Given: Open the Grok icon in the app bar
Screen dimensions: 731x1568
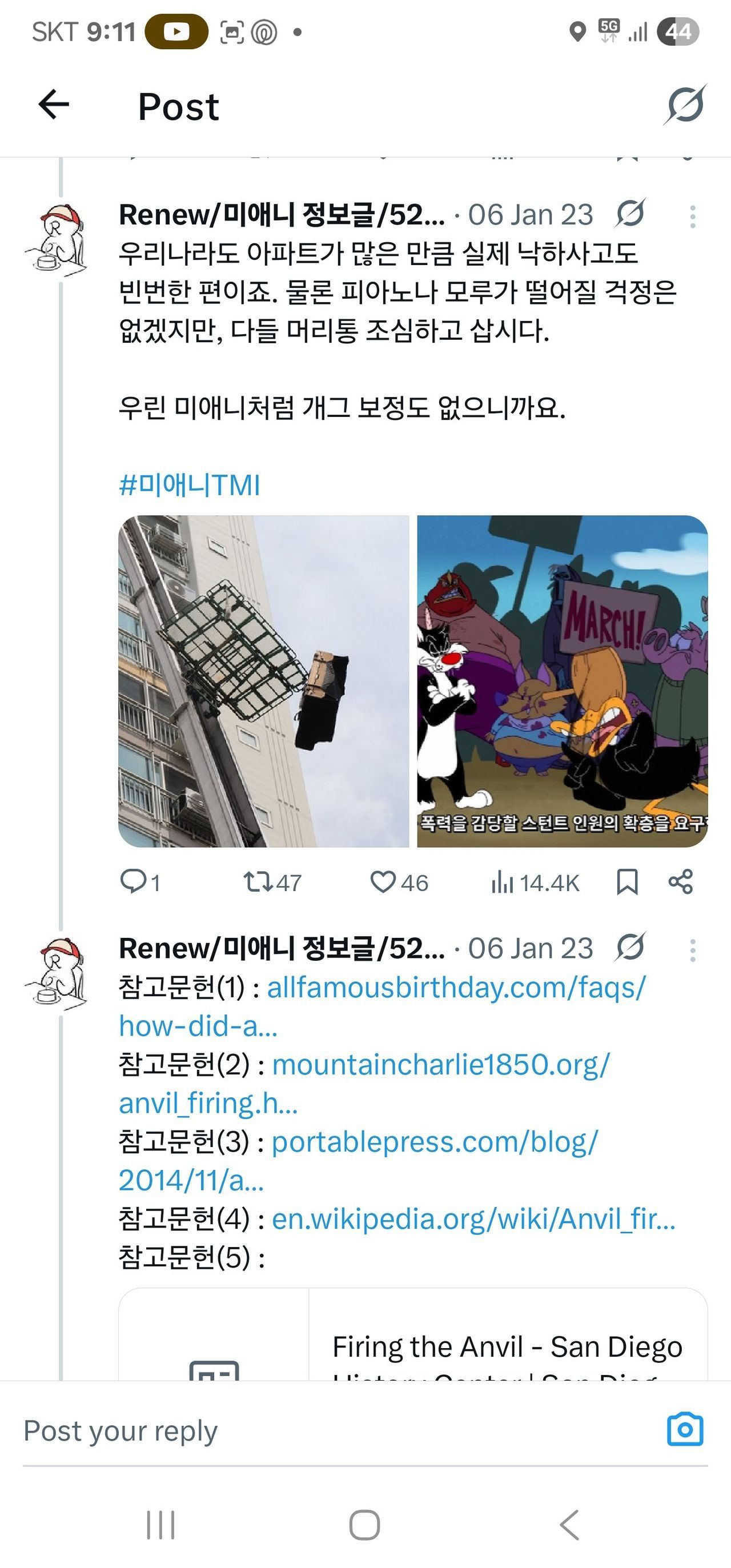Looking at the screenshot, I should (685, 105).
